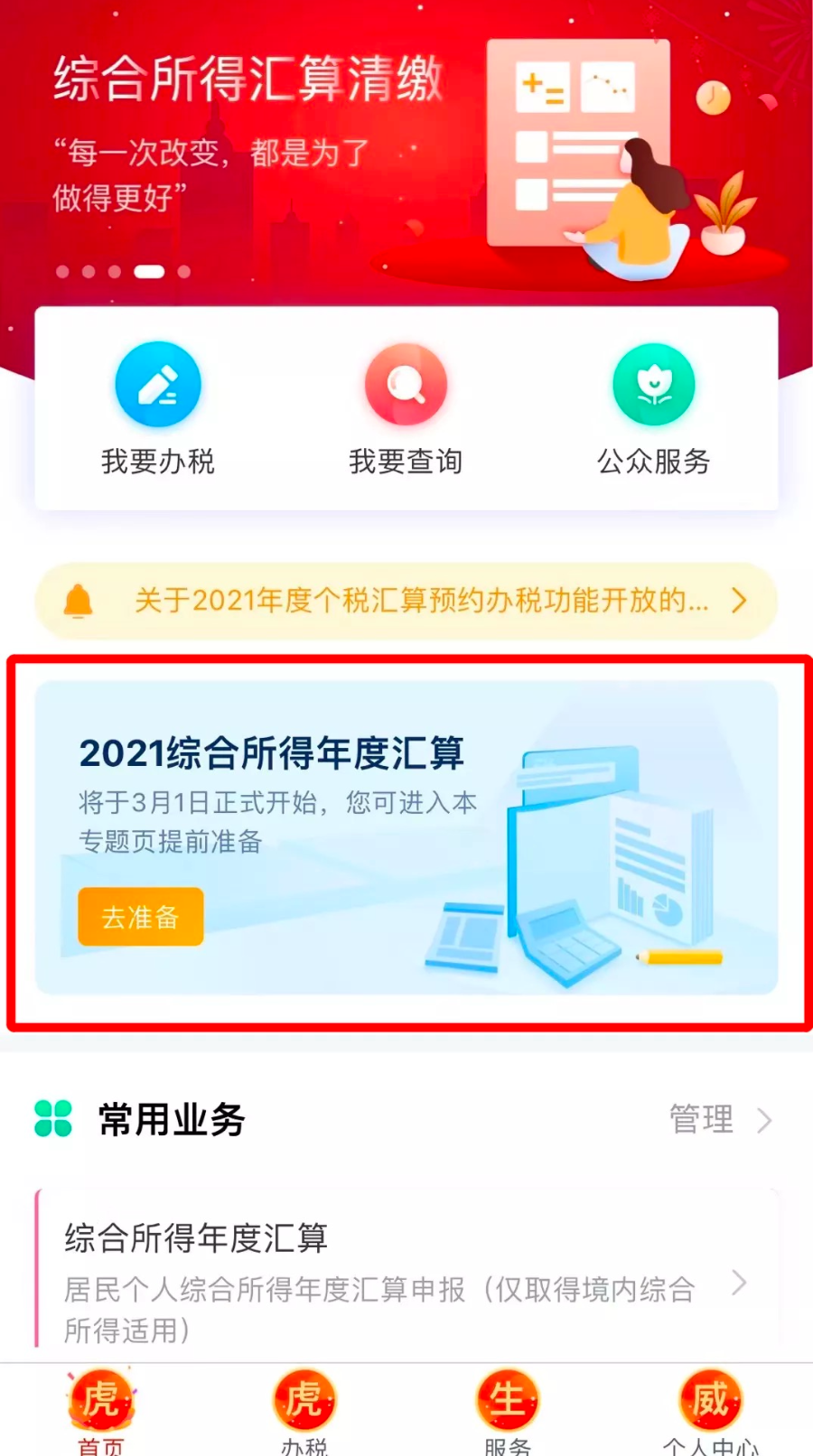Switch to the 办税 tab
813x1456 pixels.
click(304, 1411)
